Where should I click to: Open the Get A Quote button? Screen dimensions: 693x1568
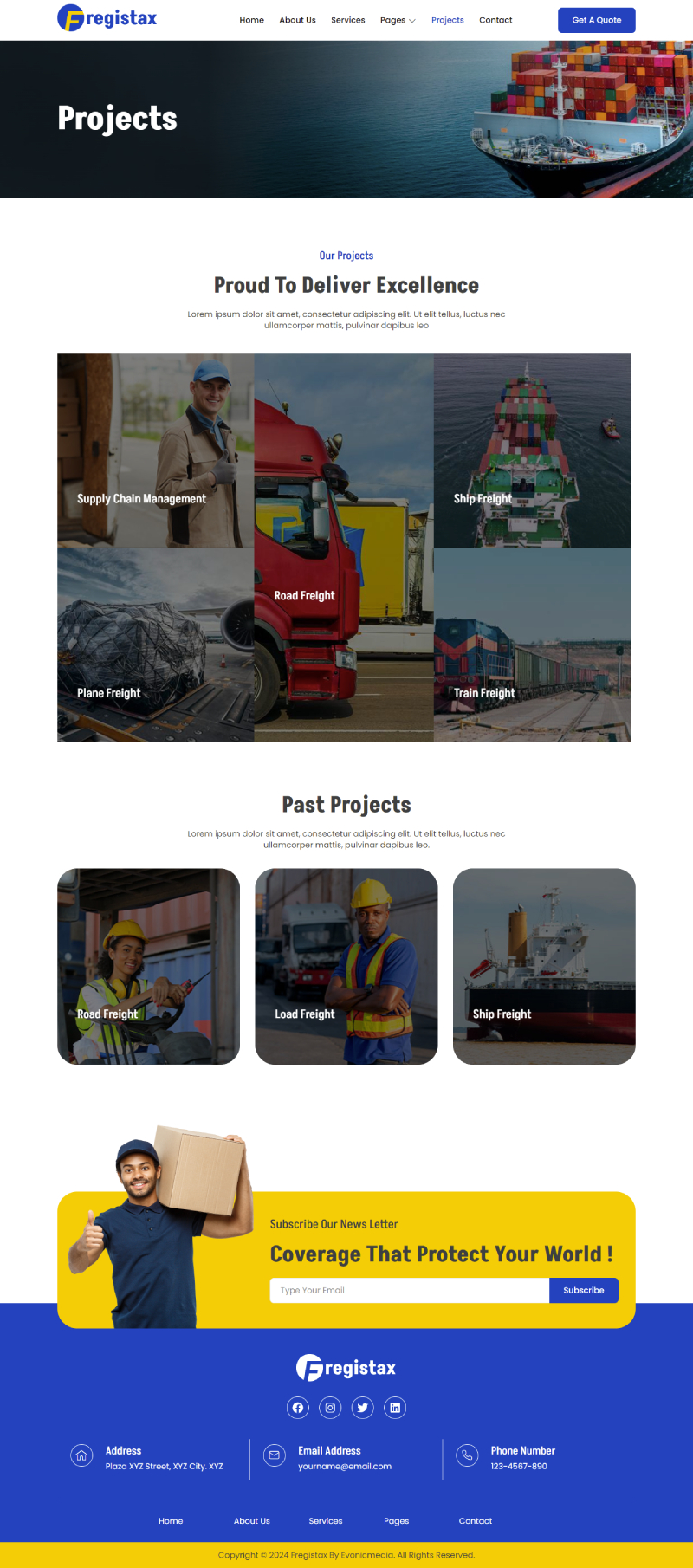point(596,20)
